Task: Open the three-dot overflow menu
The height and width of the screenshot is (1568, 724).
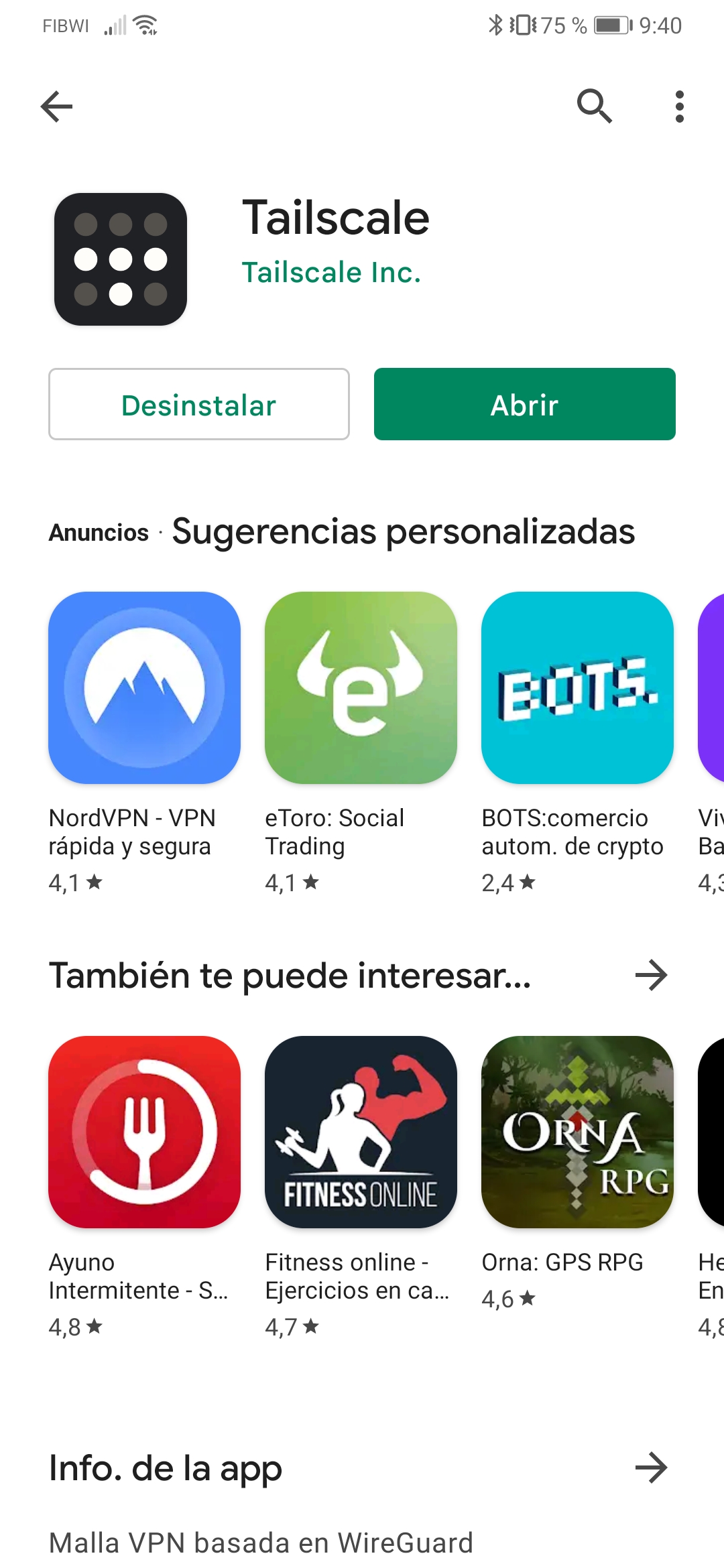Action: (679, 107)
